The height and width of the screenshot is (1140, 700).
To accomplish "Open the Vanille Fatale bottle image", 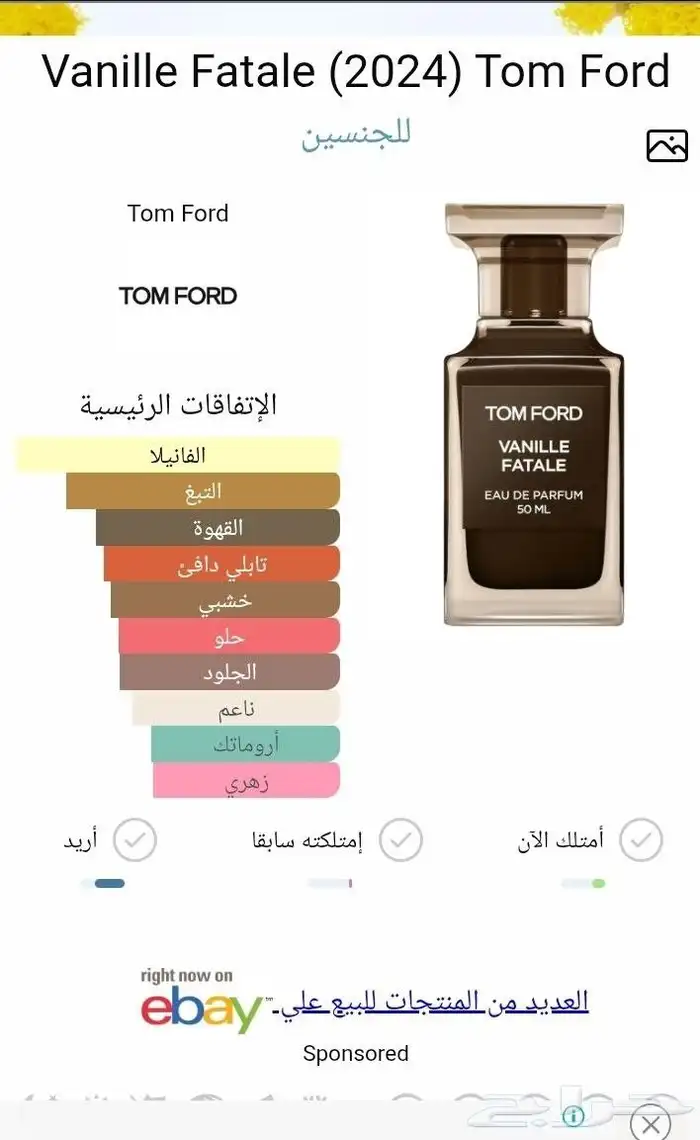I will pos(534,414).
